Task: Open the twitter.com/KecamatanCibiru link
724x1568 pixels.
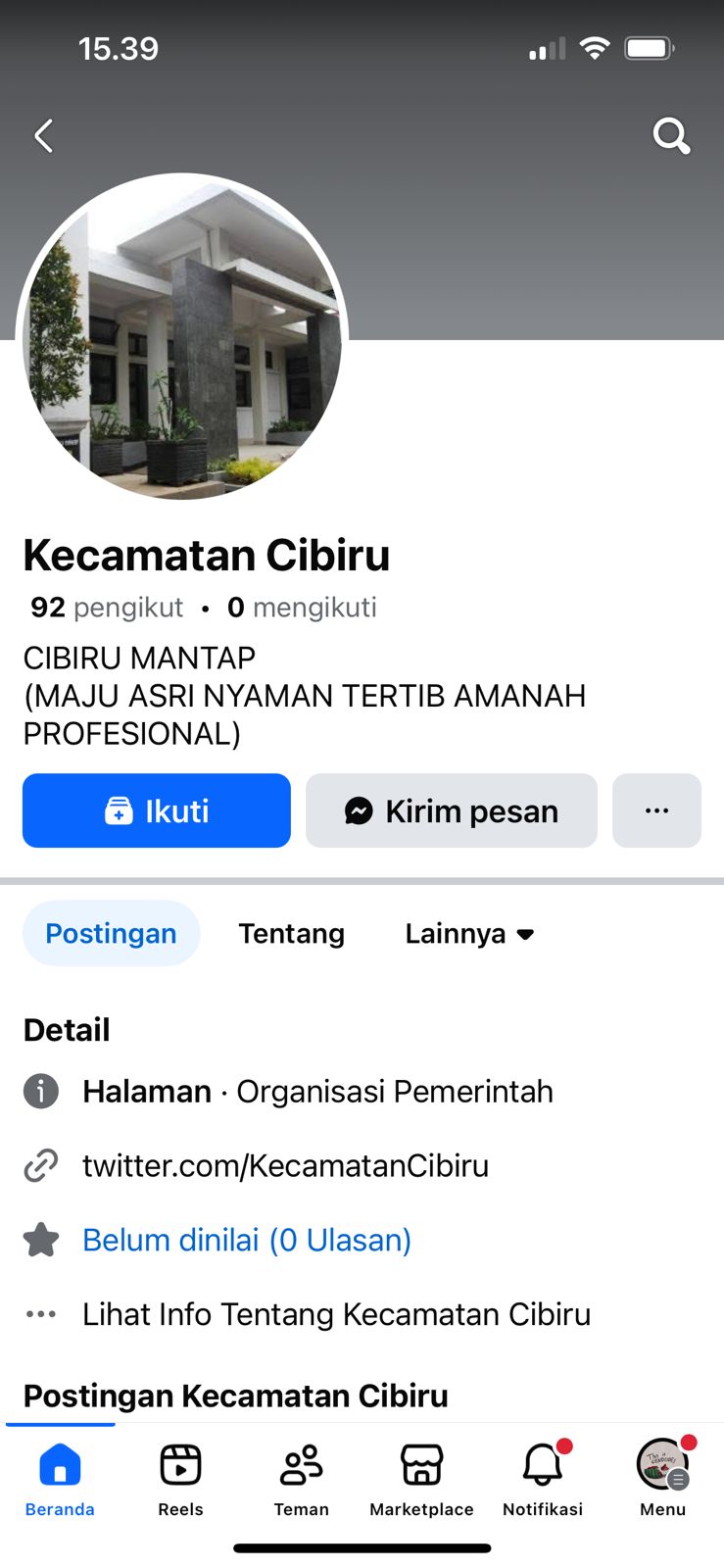Action: pyautogui.click(x=285, y=1165)
